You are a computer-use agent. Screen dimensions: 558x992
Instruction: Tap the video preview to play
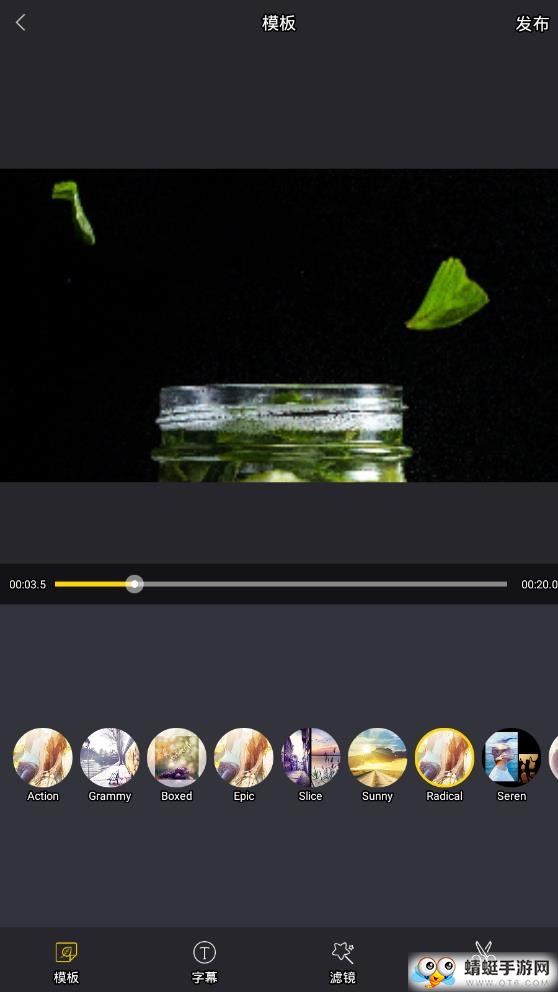(x=279, y=325)
